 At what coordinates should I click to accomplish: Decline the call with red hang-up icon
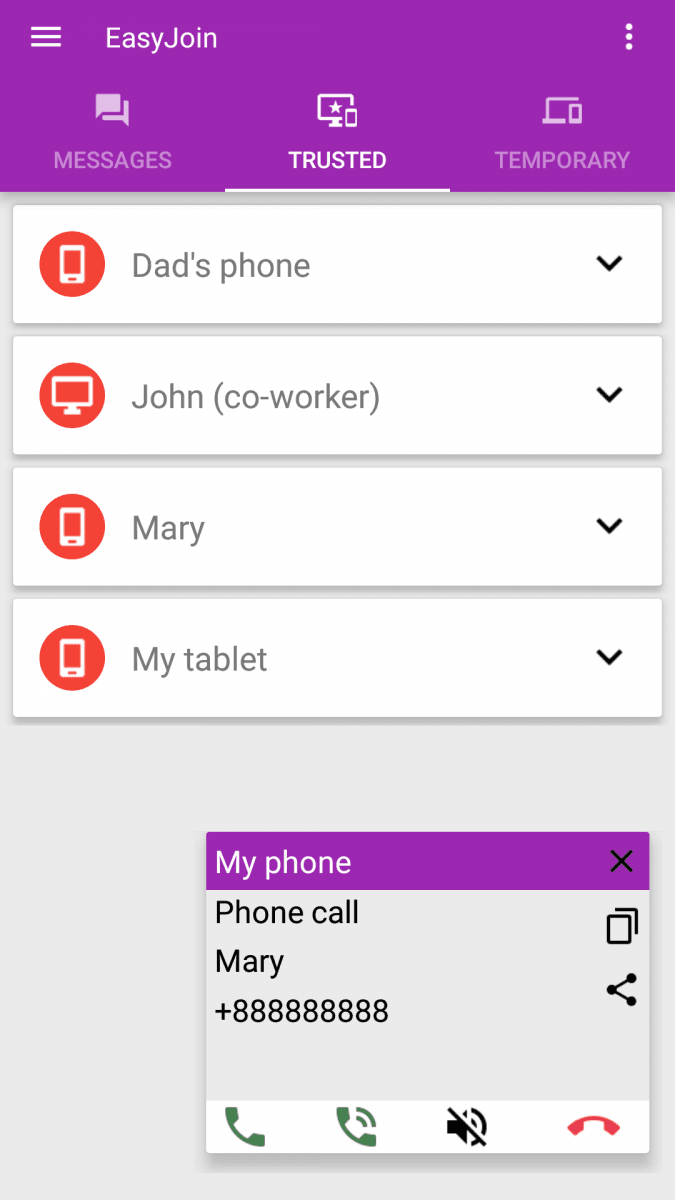coord(593,1127)
